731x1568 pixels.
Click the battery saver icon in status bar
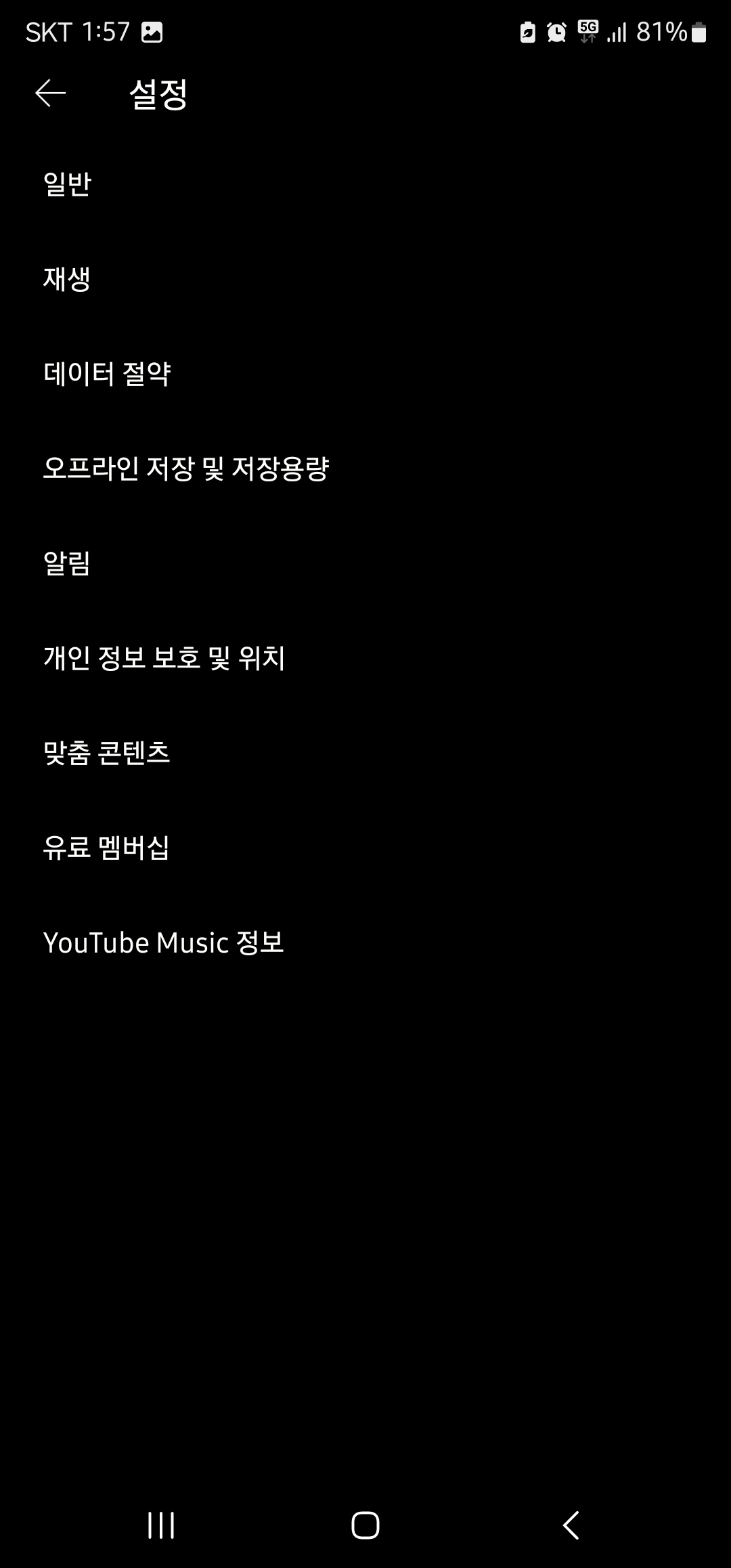(x=527, y=32)
